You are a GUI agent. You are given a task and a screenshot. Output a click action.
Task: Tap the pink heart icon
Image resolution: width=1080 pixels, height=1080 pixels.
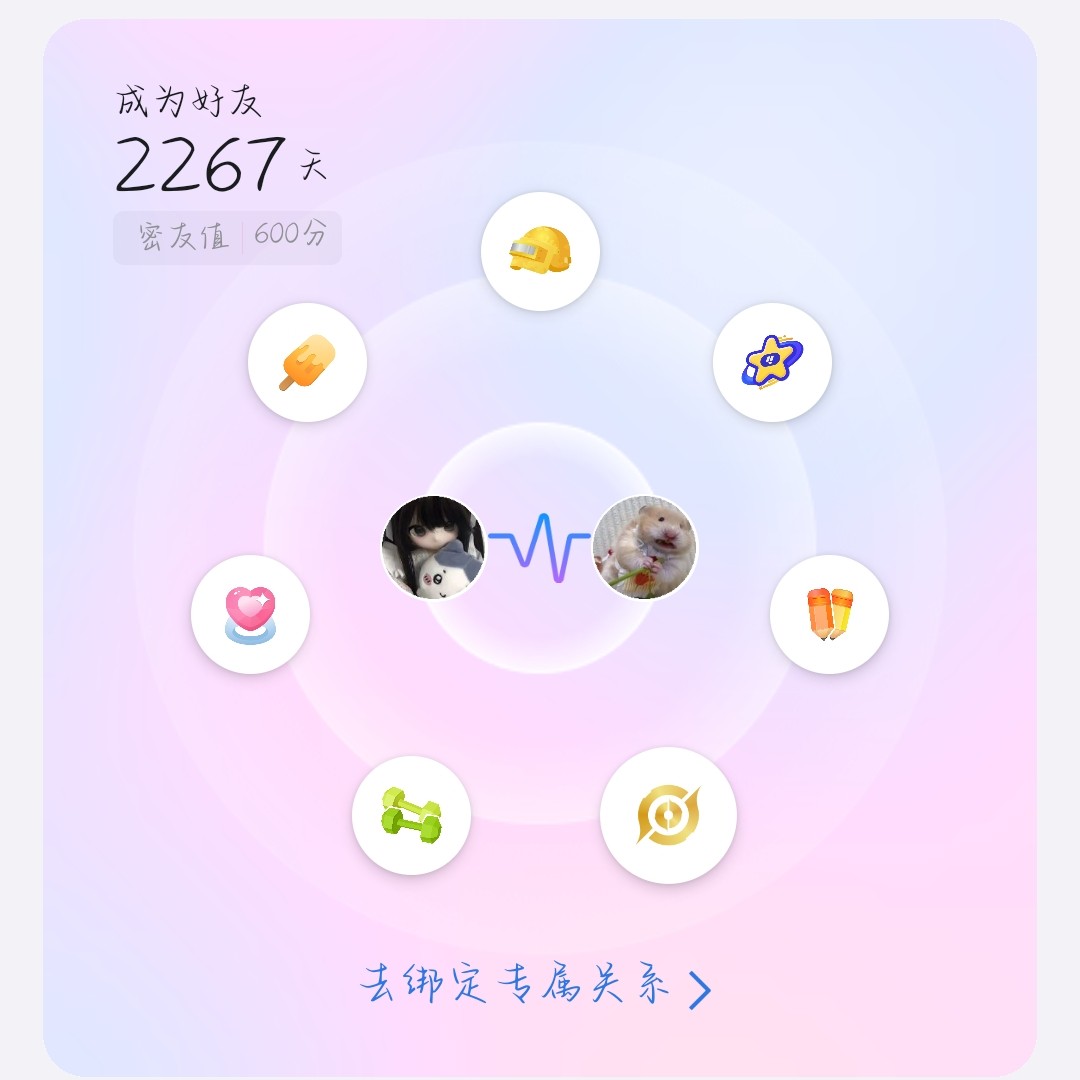click(x=250, y=614)
